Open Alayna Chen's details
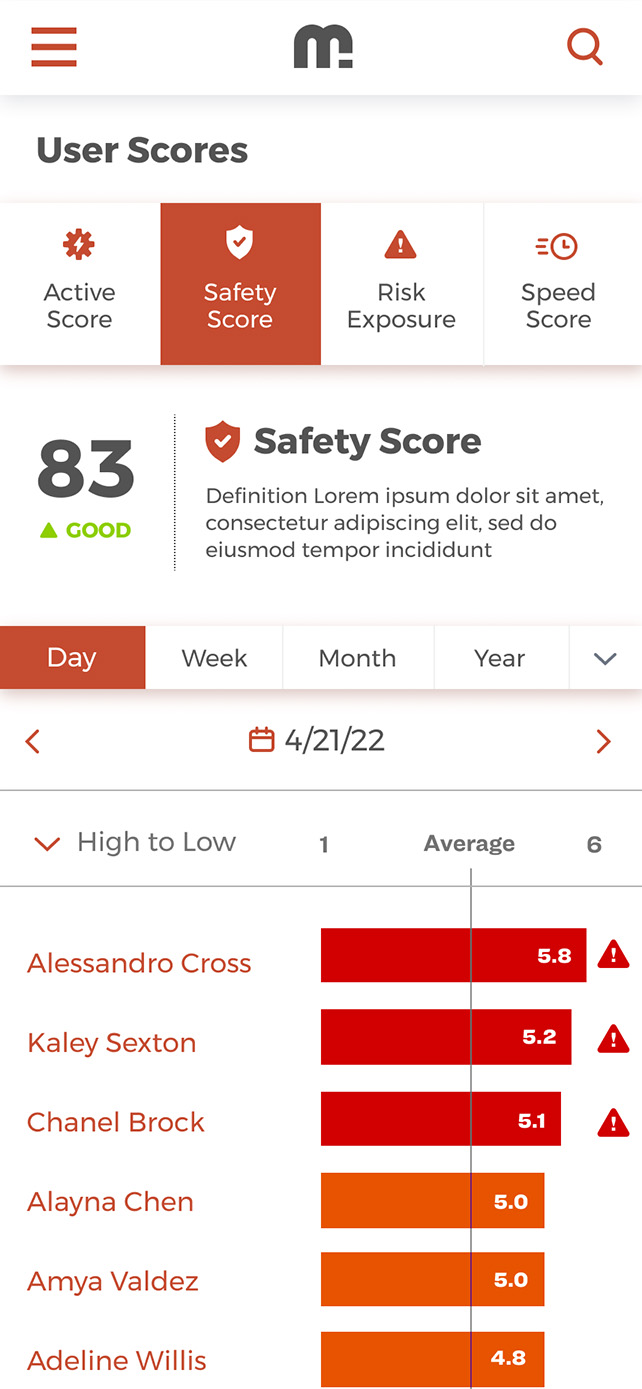 [x=110, y=1201]
